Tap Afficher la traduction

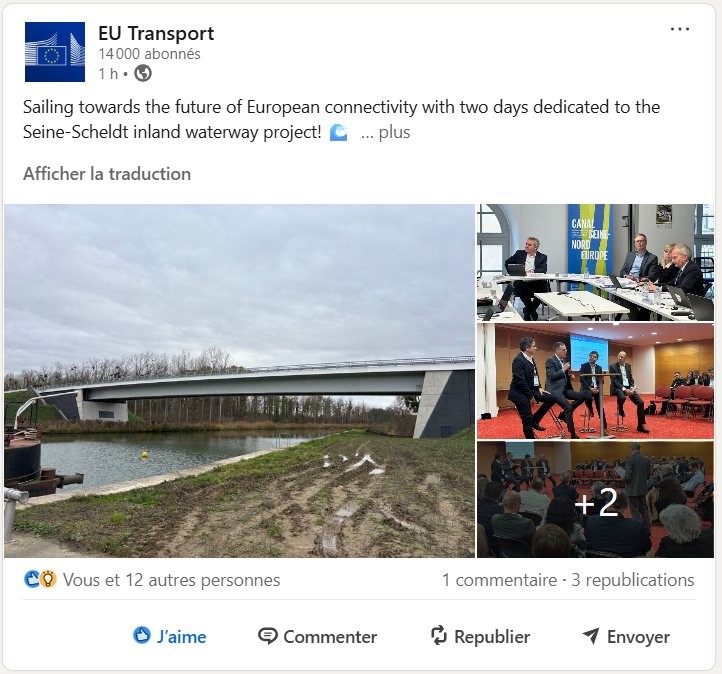107,174
